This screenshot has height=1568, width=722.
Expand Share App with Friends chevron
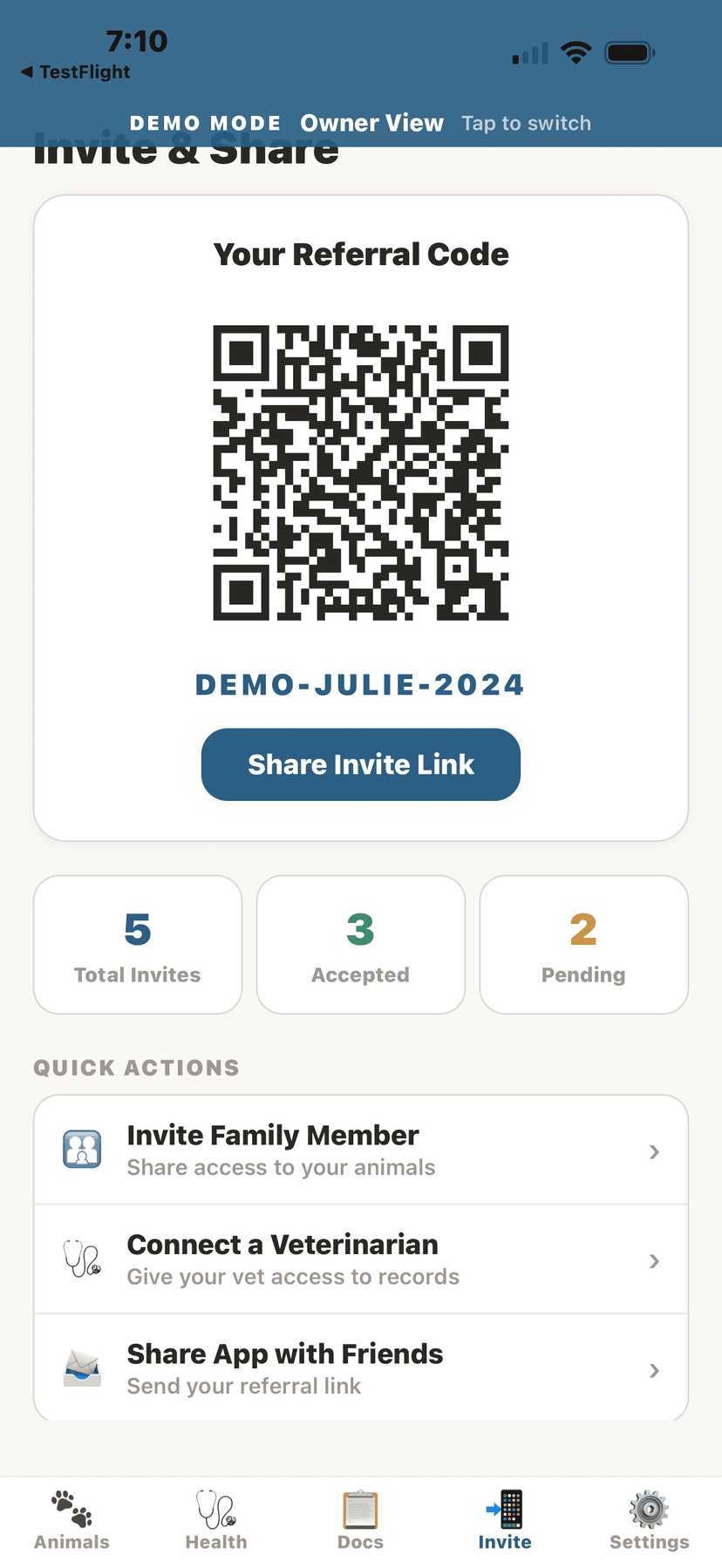point(655,1370)
